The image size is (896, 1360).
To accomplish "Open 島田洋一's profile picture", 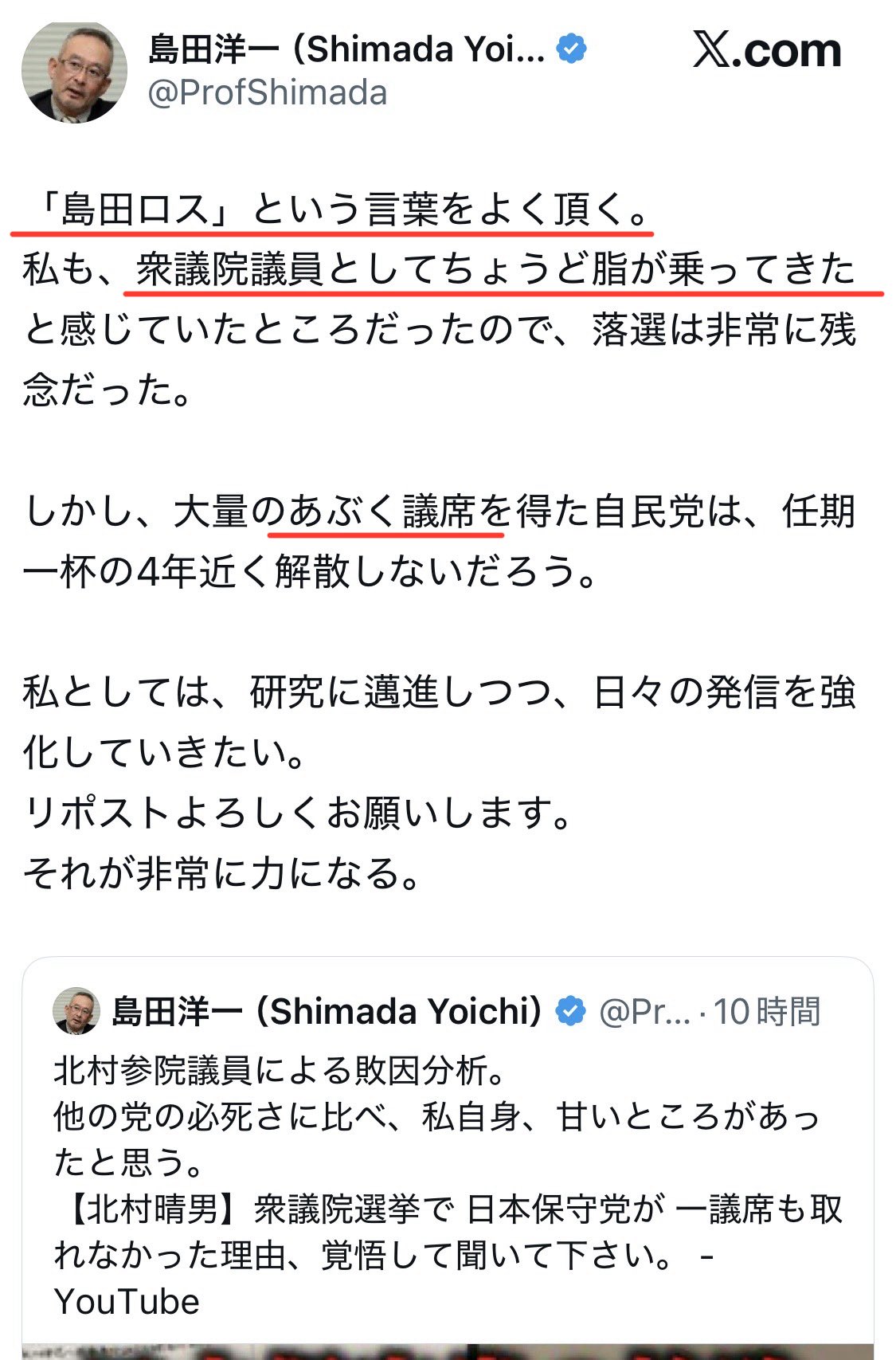I will (x=74, y=72).
